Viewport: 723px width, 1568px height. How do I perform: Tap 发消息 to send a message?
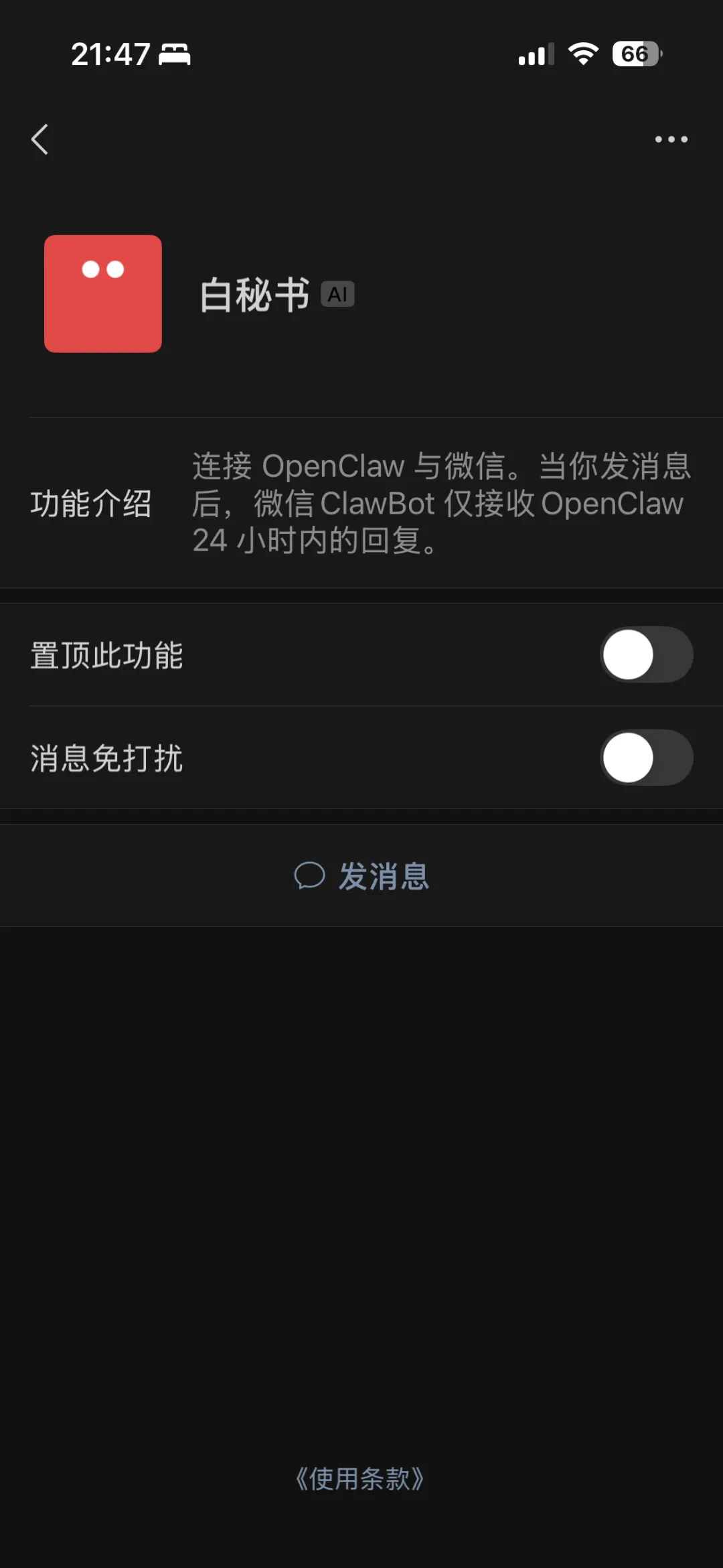(x=361, y=875)
